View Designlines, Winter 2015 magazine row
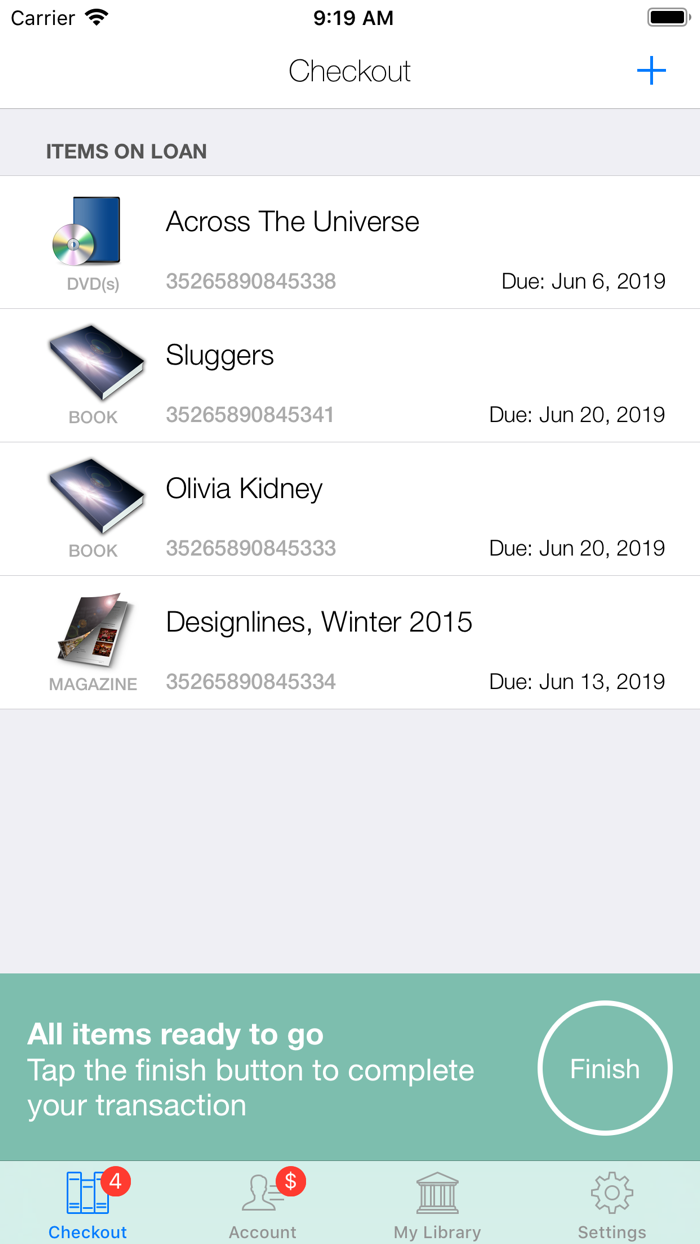700x1244 pixels. [x=350, y=643]
